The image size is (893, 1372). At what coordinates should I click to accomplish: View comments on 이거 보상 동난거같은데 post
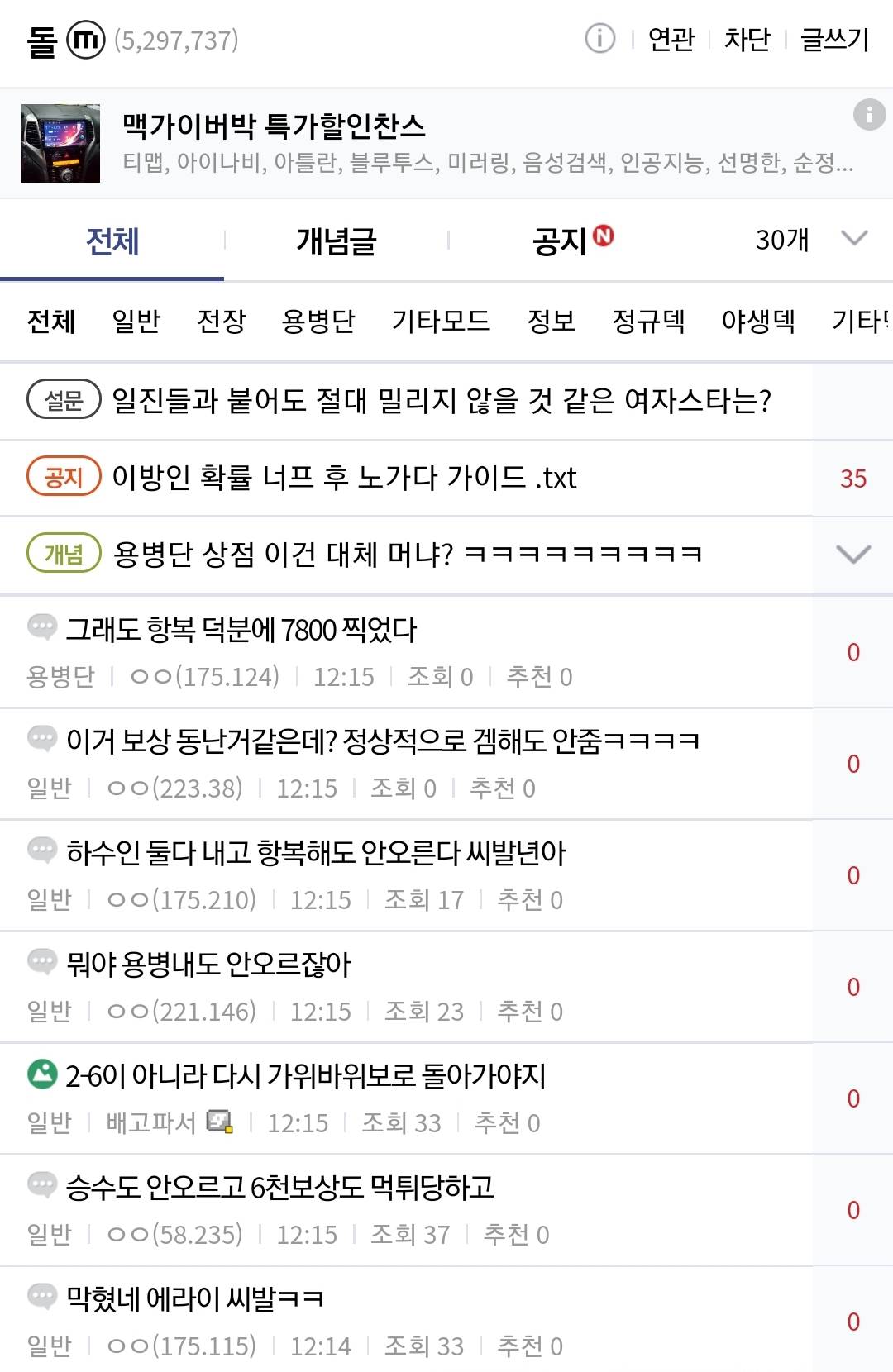pos(852,765)
